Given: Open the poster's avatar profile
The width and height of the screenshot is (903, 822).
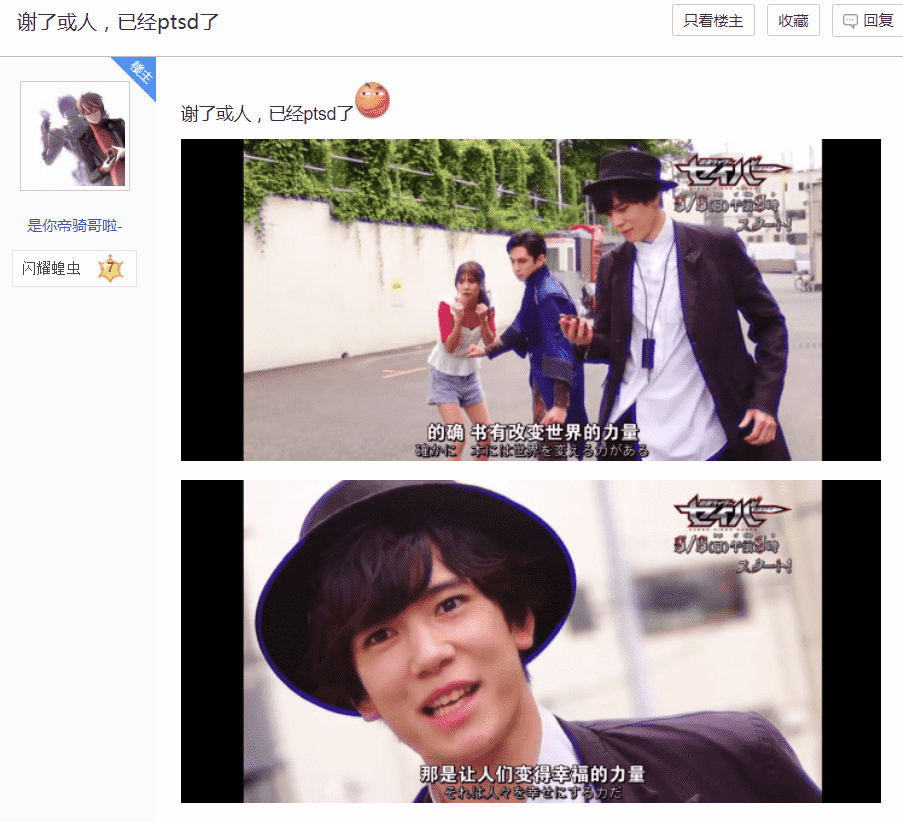Looking at the screenshot, I should point(75,136).
